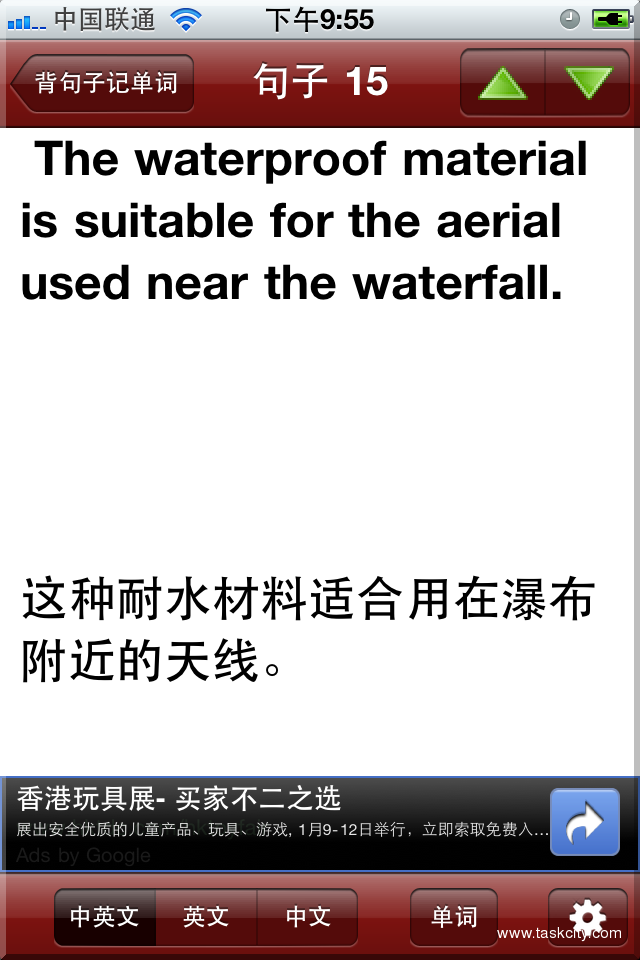Go back to 背句子记单词

103,83
